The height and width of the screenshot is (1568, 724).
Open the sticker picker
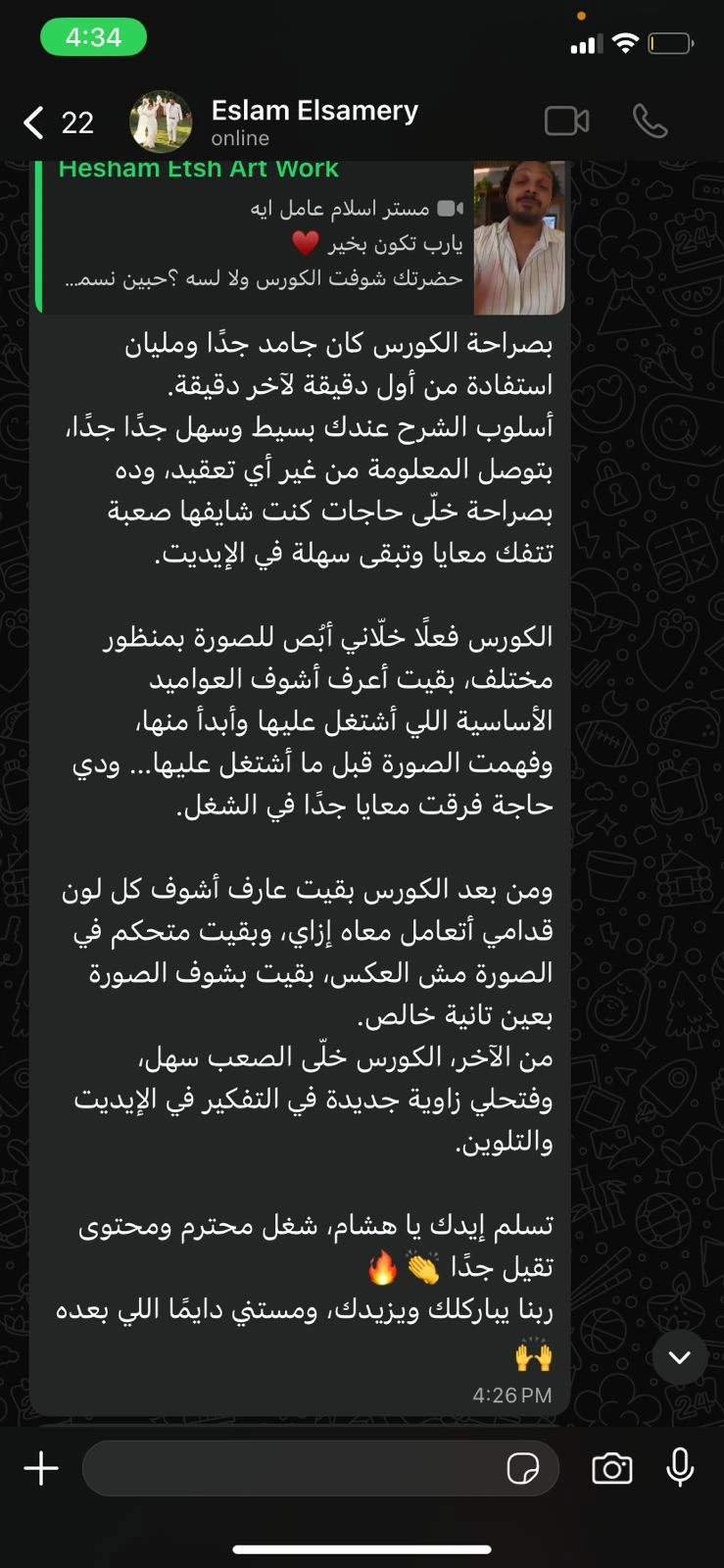(x=523, y=1468)
